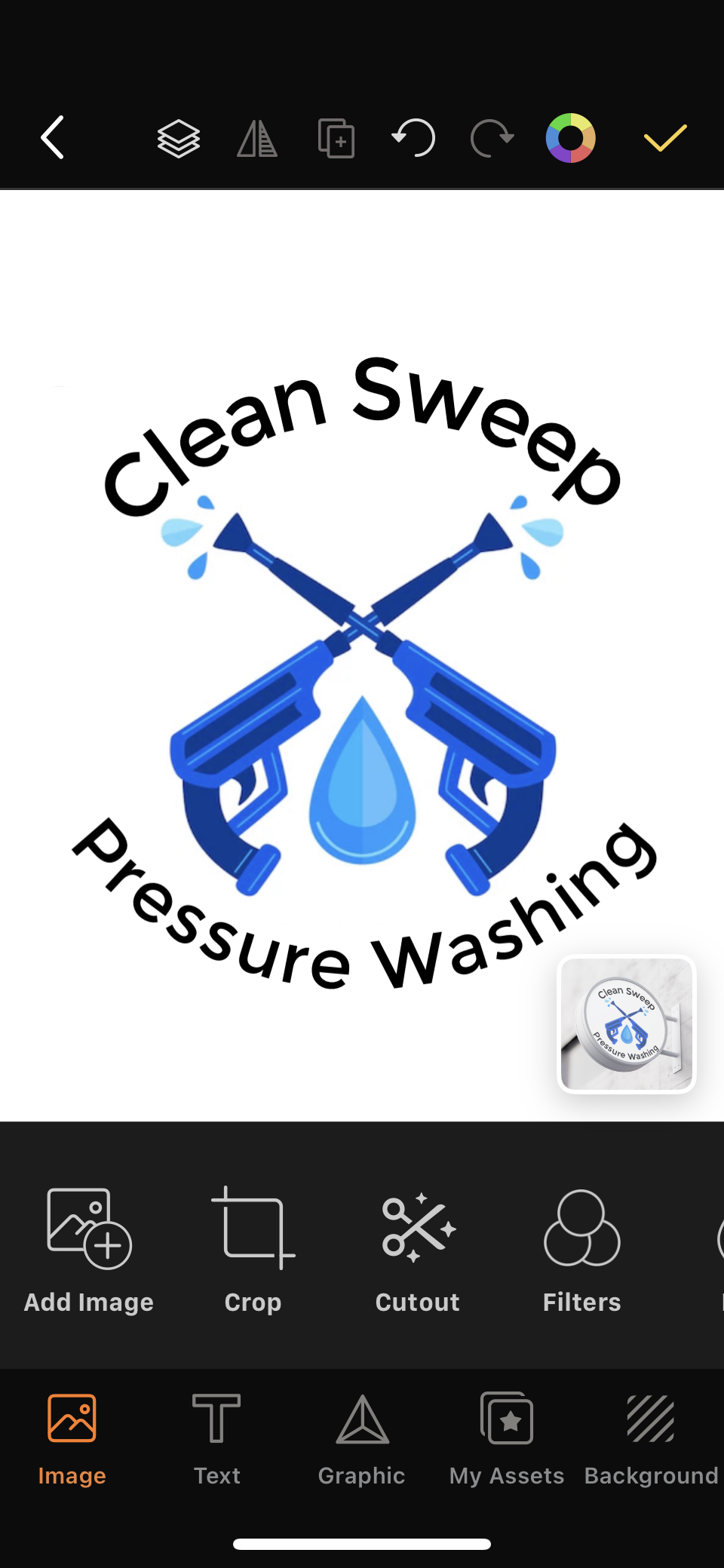Flip the image horizontally
This screenshot has height=1568, width=724.
tap(257, 139)
